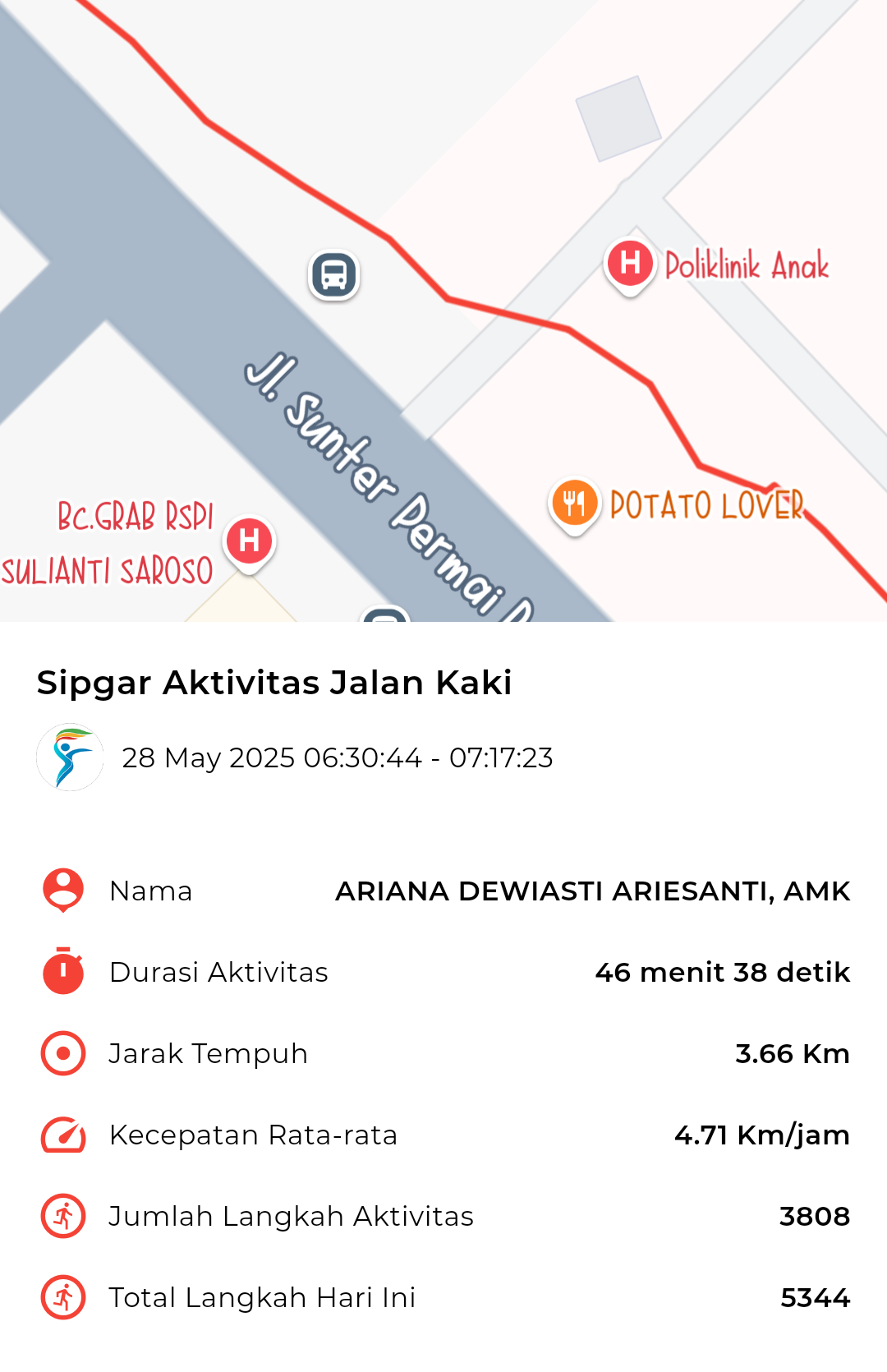The image size is (887, 1372).
Task: Tap the Potato Lover restaurant icon
Action: click(x=575, y=503)
